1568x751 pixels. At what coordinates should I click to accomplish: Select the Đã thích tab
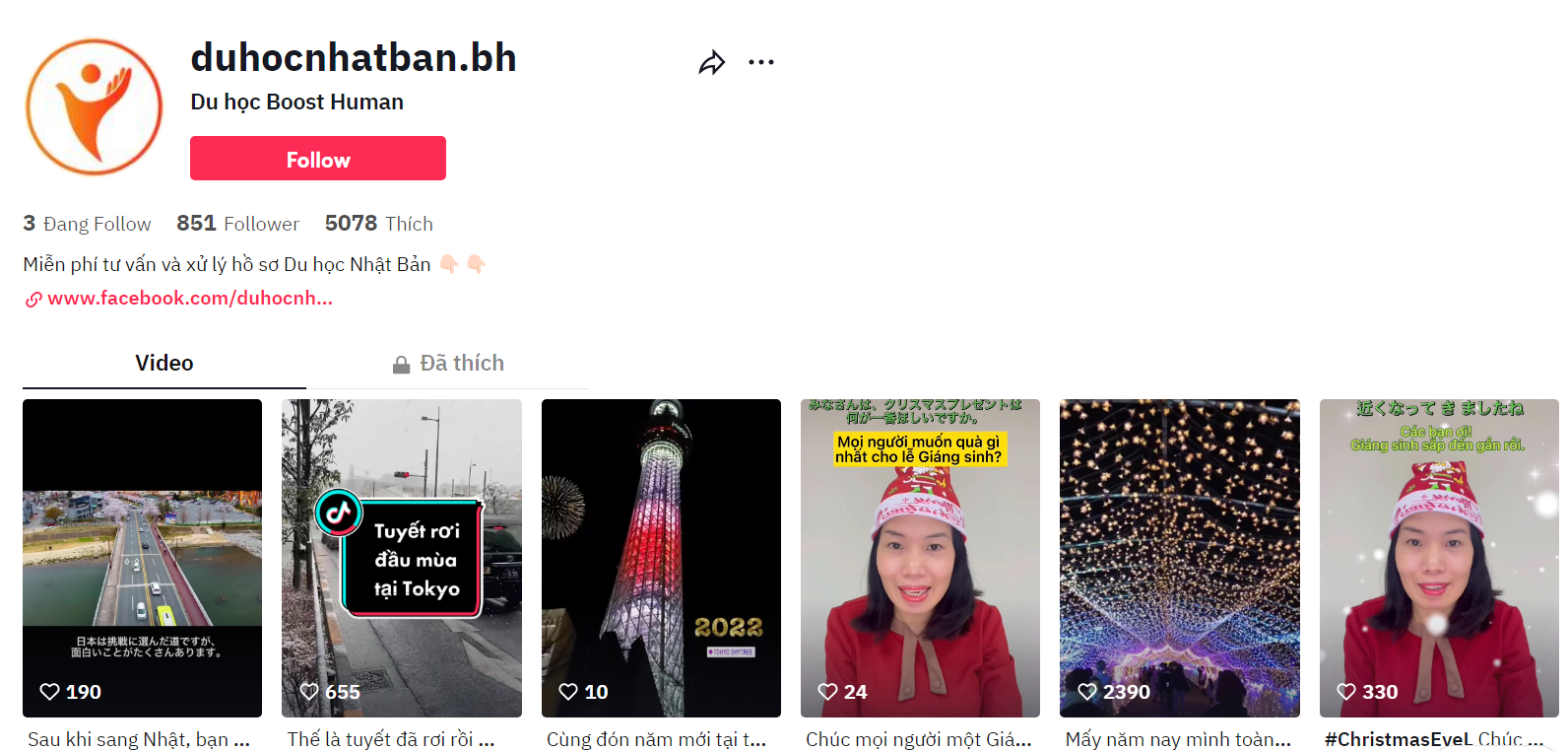[x=449, y=364]
